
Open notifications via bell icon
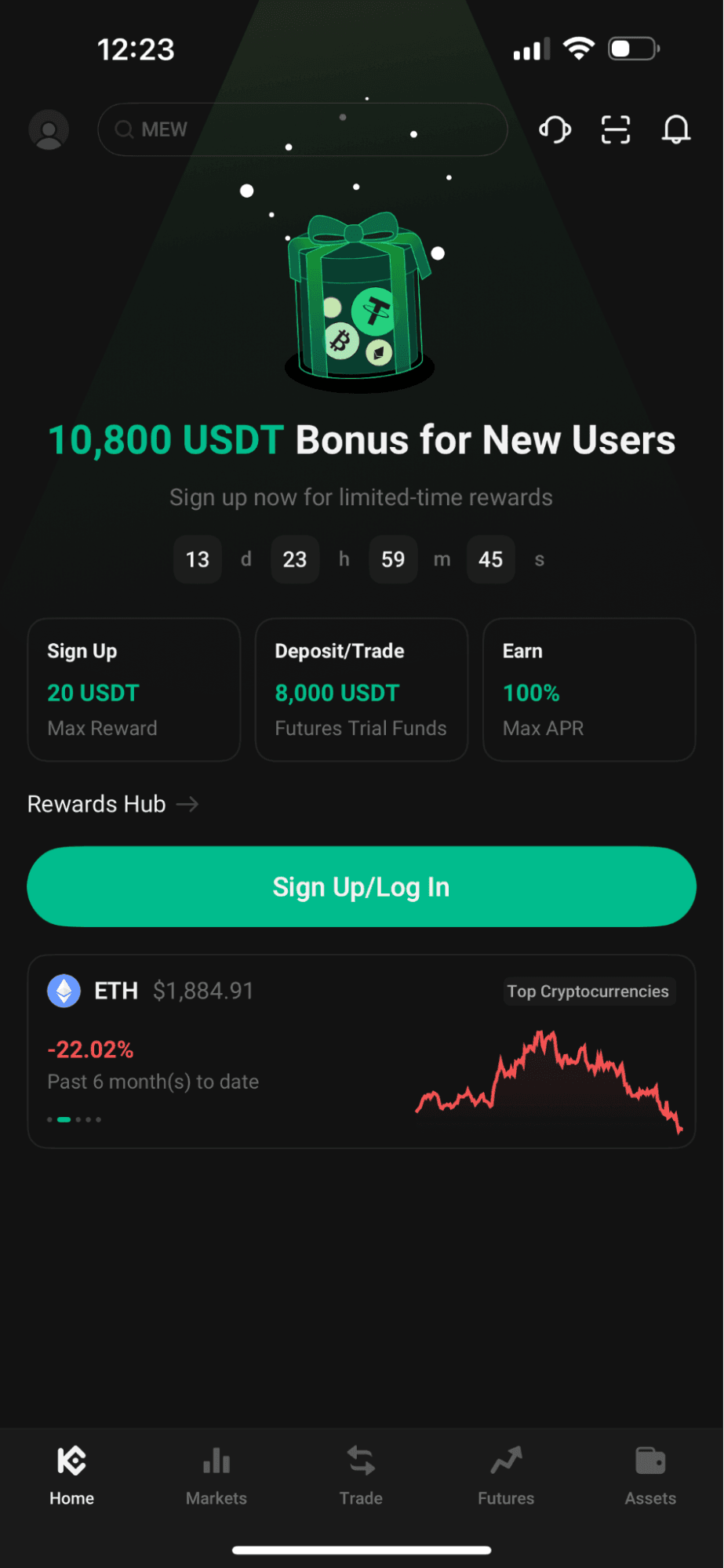tap(675, 129)
